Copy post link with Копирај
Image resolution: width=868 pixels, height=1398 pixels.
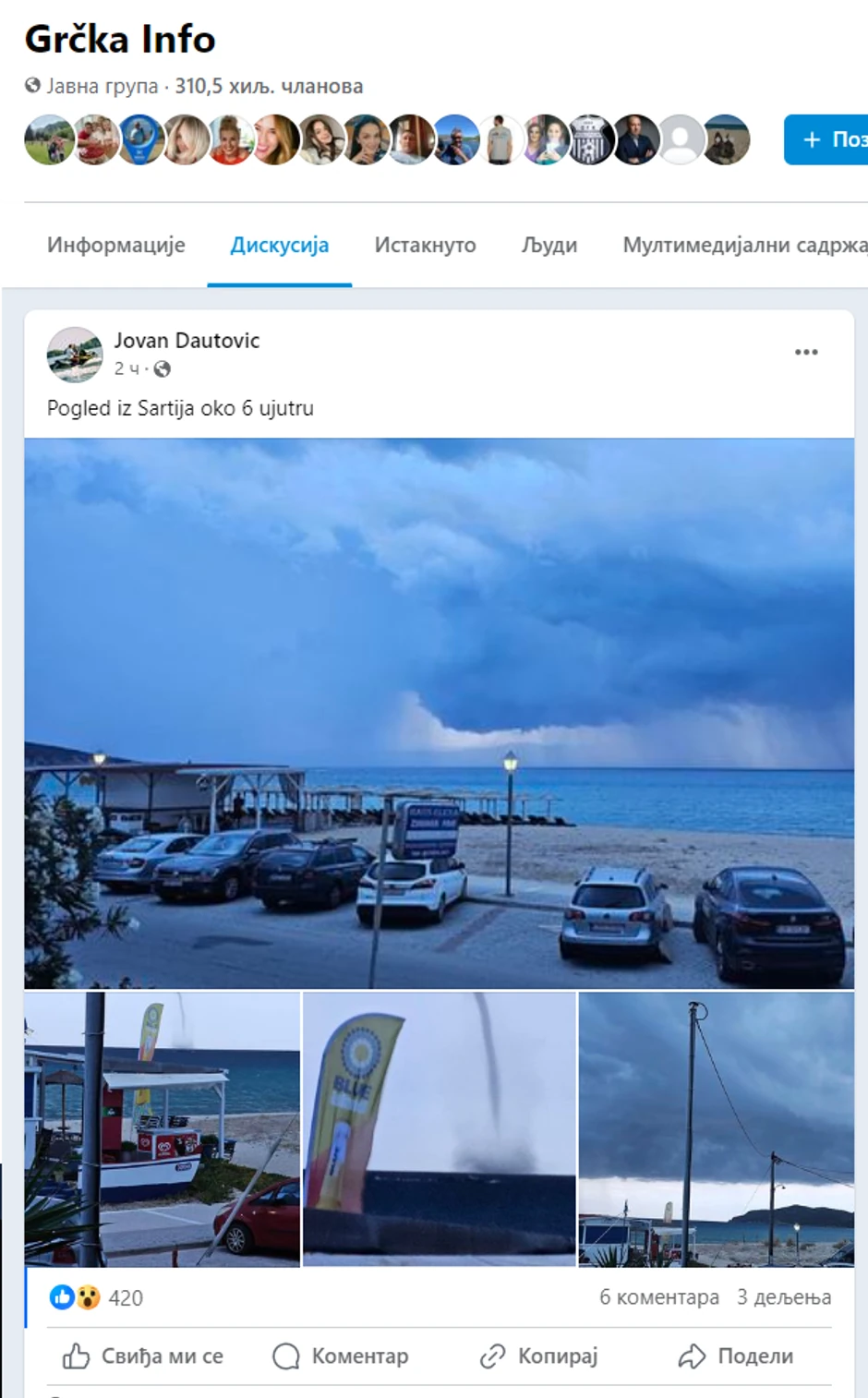pyautogui.click(x=539, y=1356)
